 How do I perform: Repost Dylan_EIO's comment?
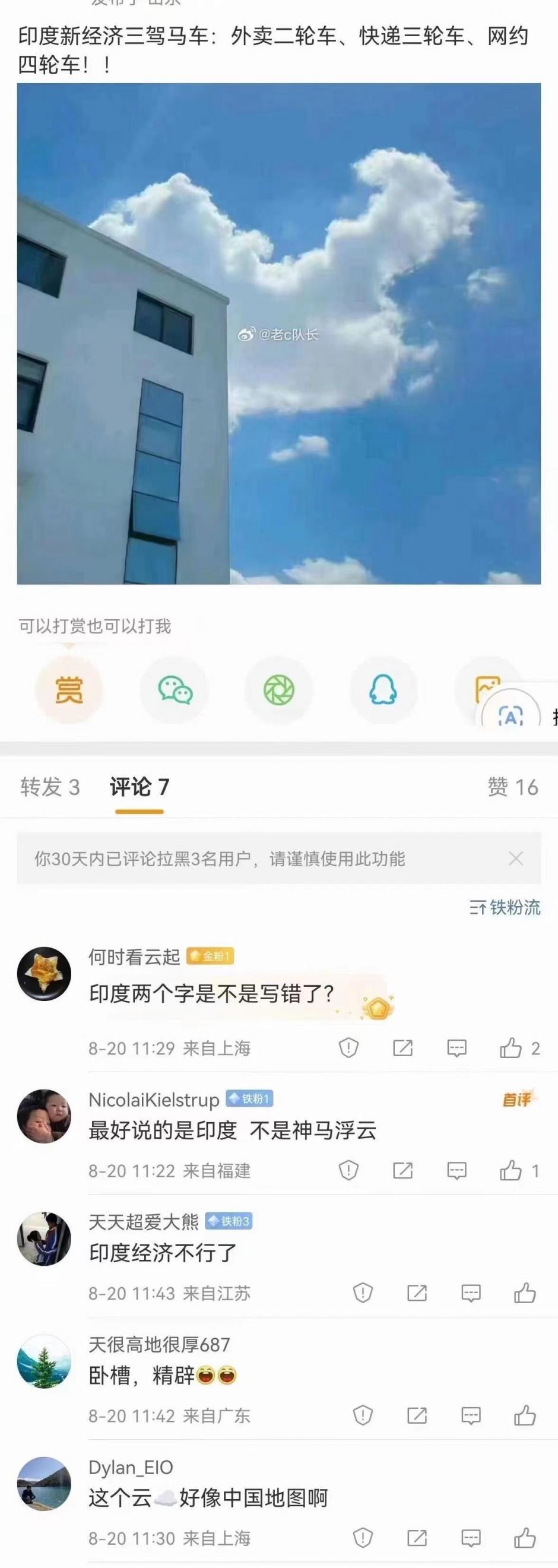(417, 1538)
